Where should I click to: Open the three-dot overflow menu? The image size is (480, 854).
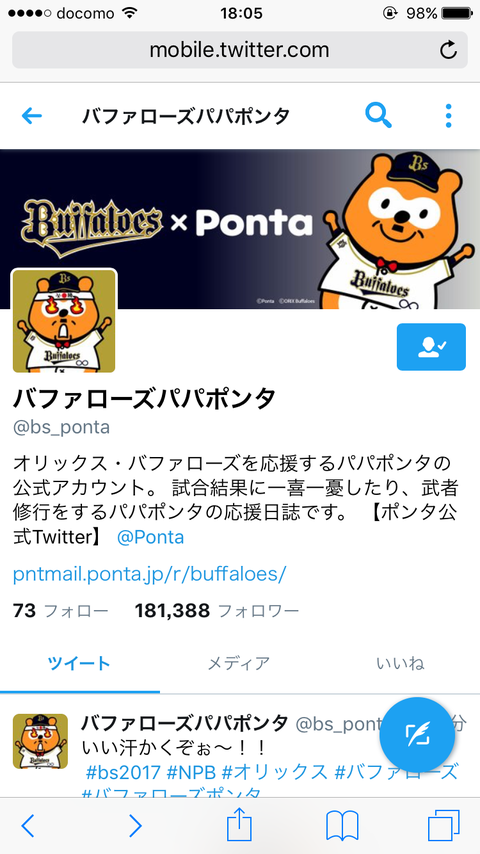(x=448, y=116)
